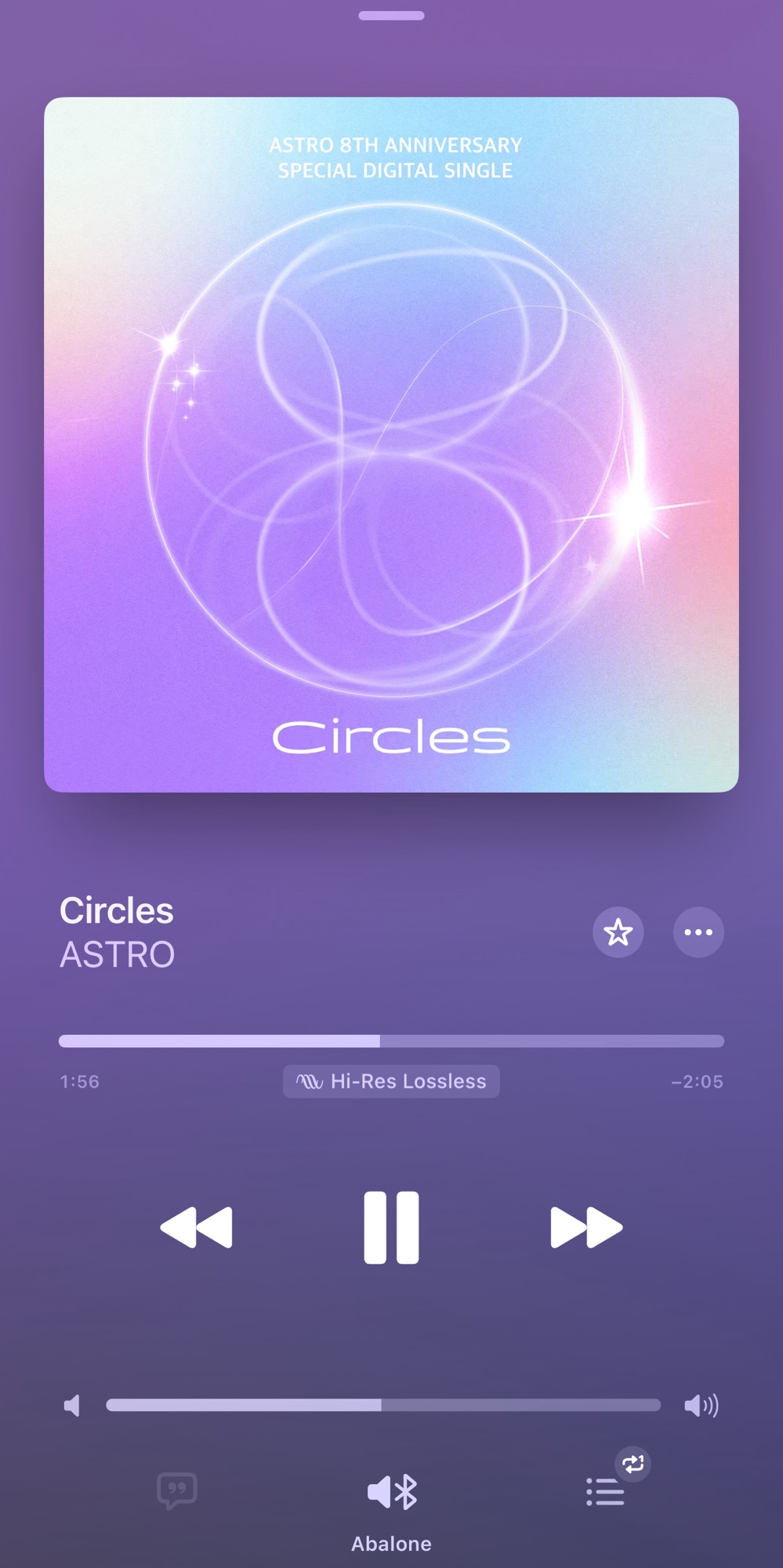
Task: Open the three-dot more options menu
Action: (698, 932)
